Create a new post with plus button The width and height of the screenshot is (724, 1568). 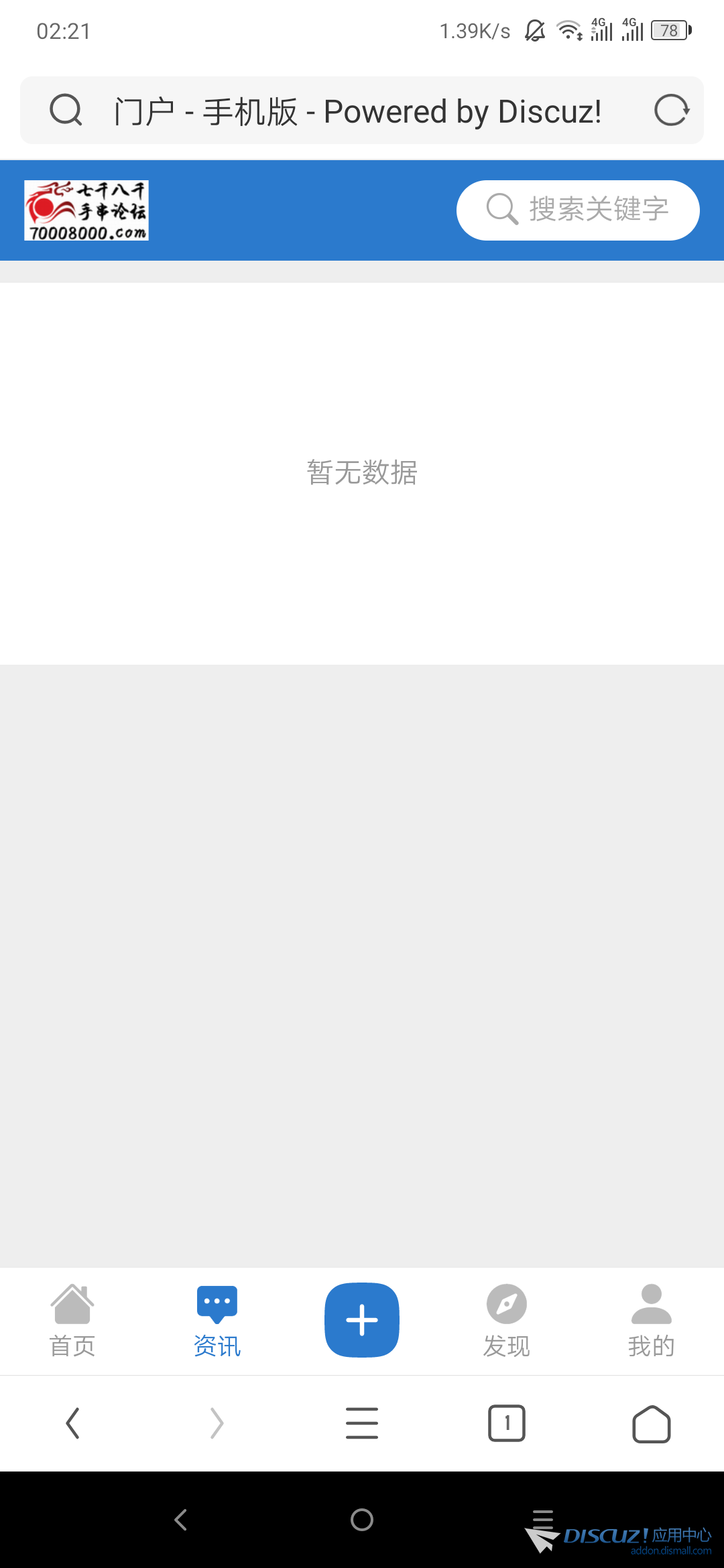pos(362,1320)
